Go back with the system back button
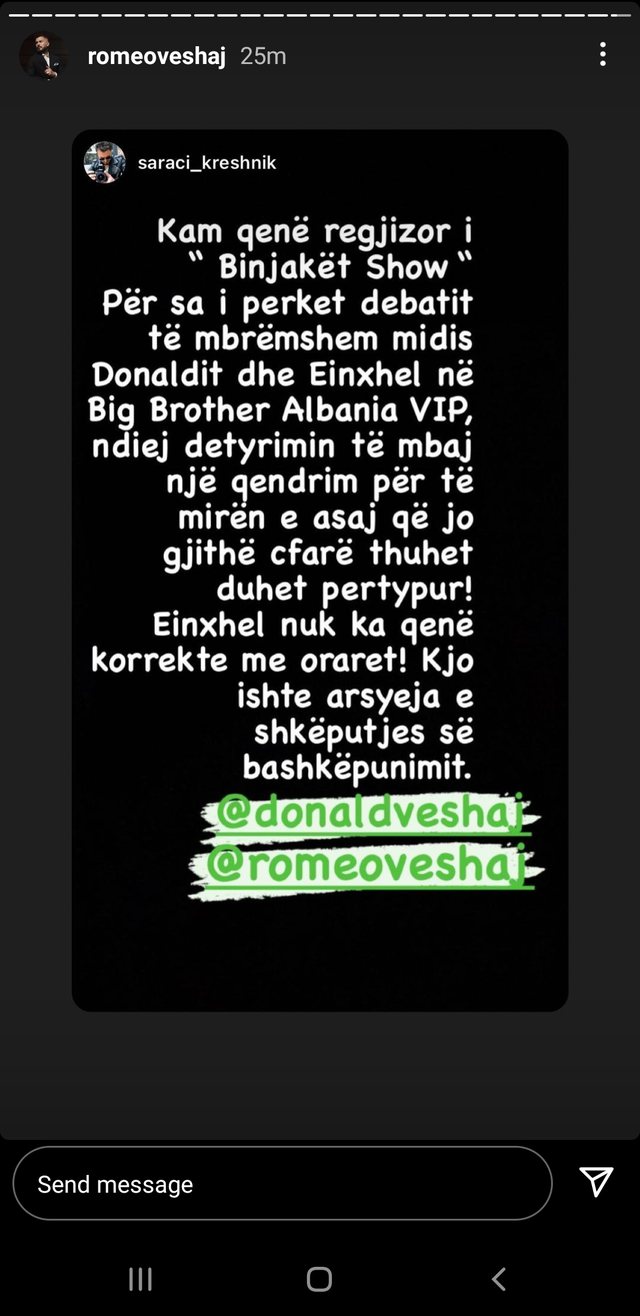This screenshot has height=1316, width=640. (x=499, y=1278)
